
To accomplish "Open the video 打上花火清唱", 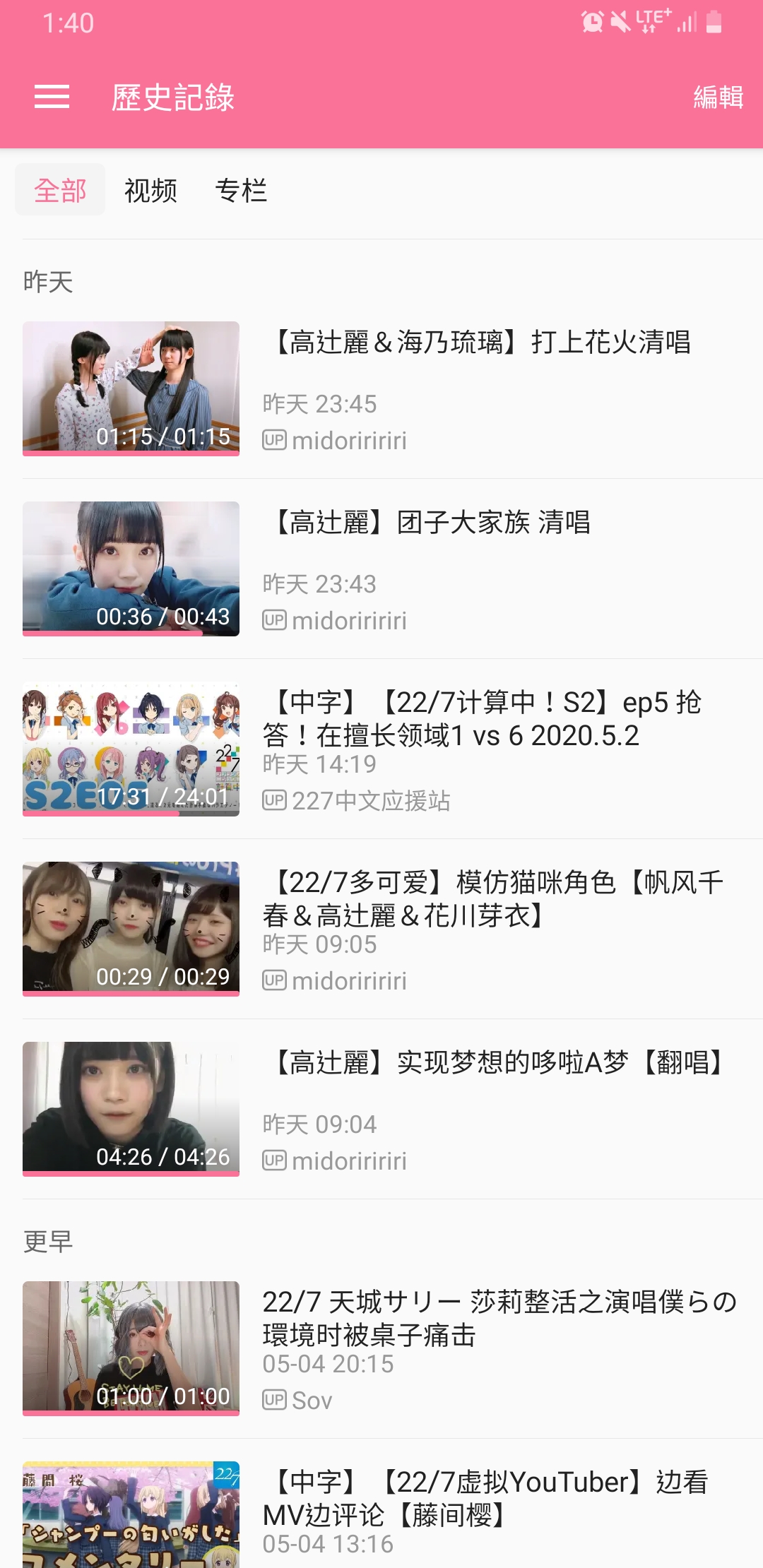I will pos(482,343).
